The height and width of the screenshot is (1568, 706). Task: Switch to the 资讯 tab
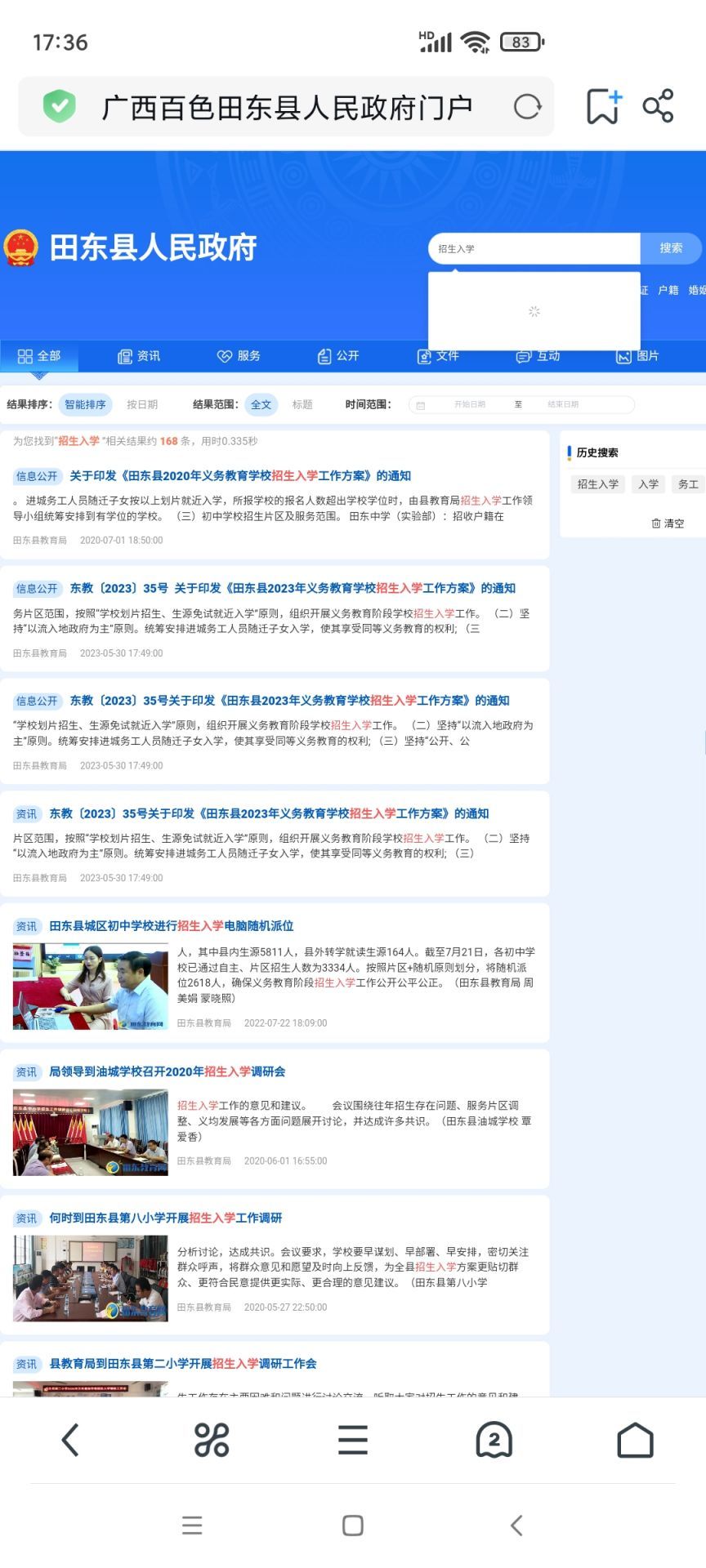click(139, 356)
